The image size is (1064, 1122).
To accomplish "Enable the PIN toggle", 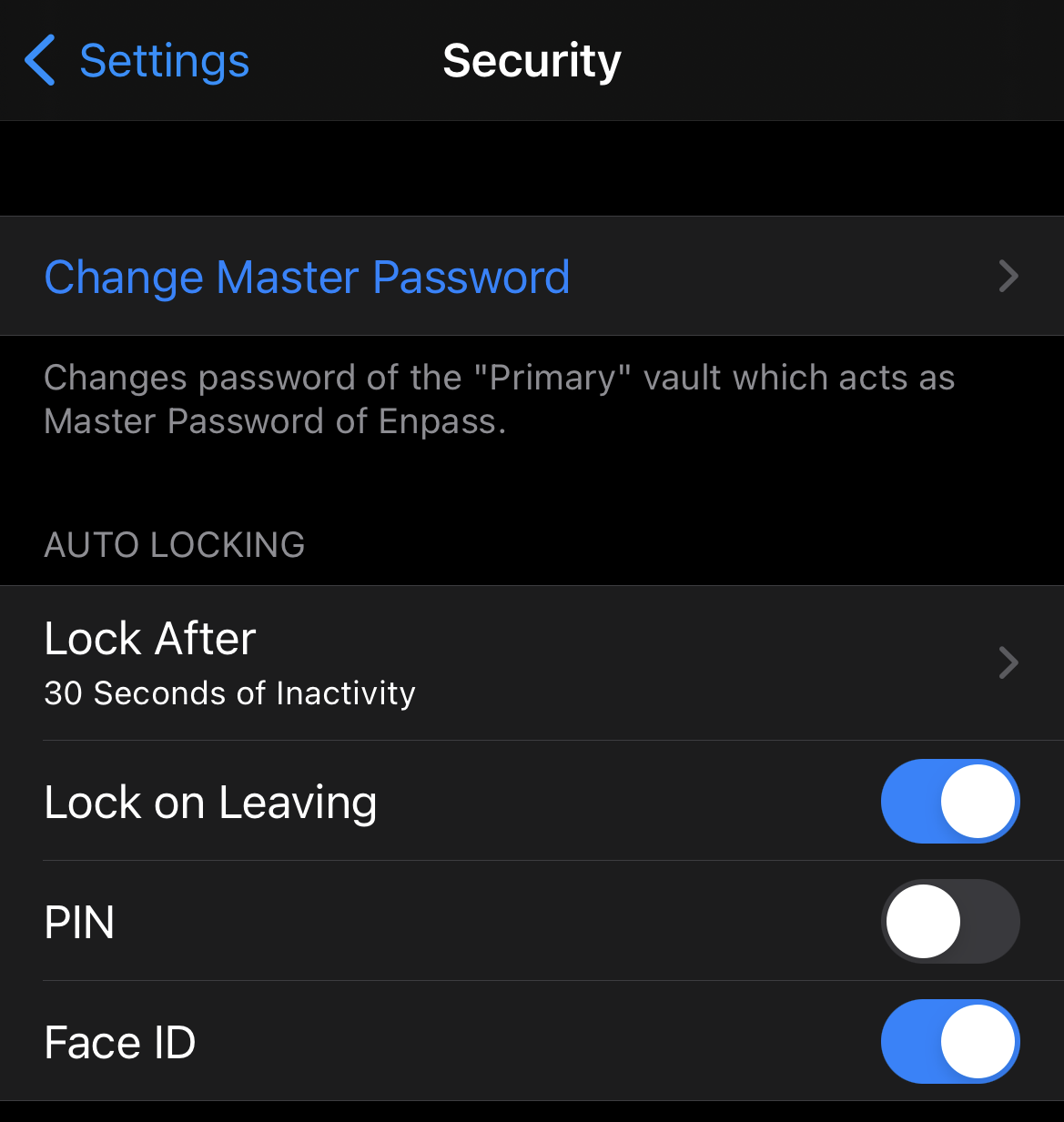I will [950, 922].
